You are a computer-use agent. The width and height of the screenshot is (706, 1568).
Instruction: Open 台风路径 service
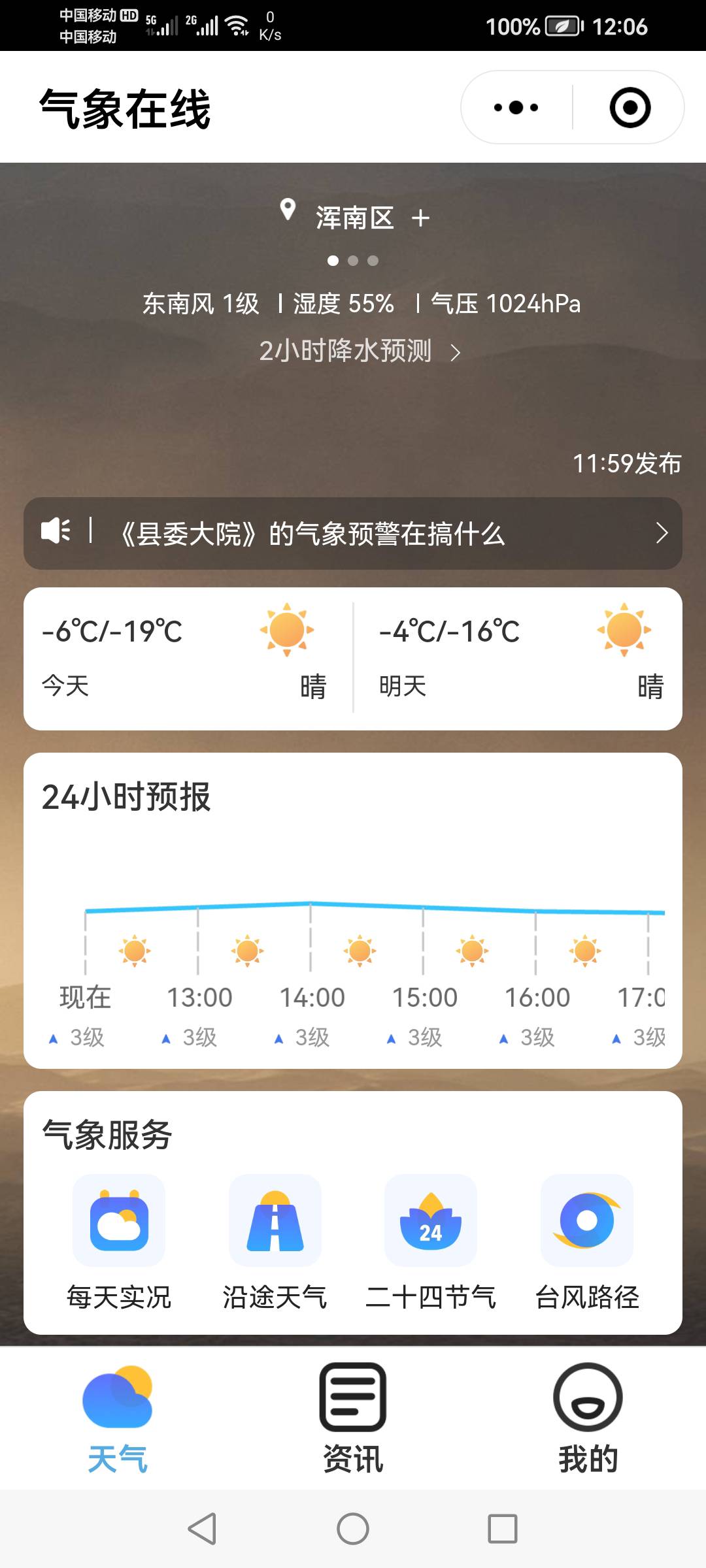[587, 1241]
